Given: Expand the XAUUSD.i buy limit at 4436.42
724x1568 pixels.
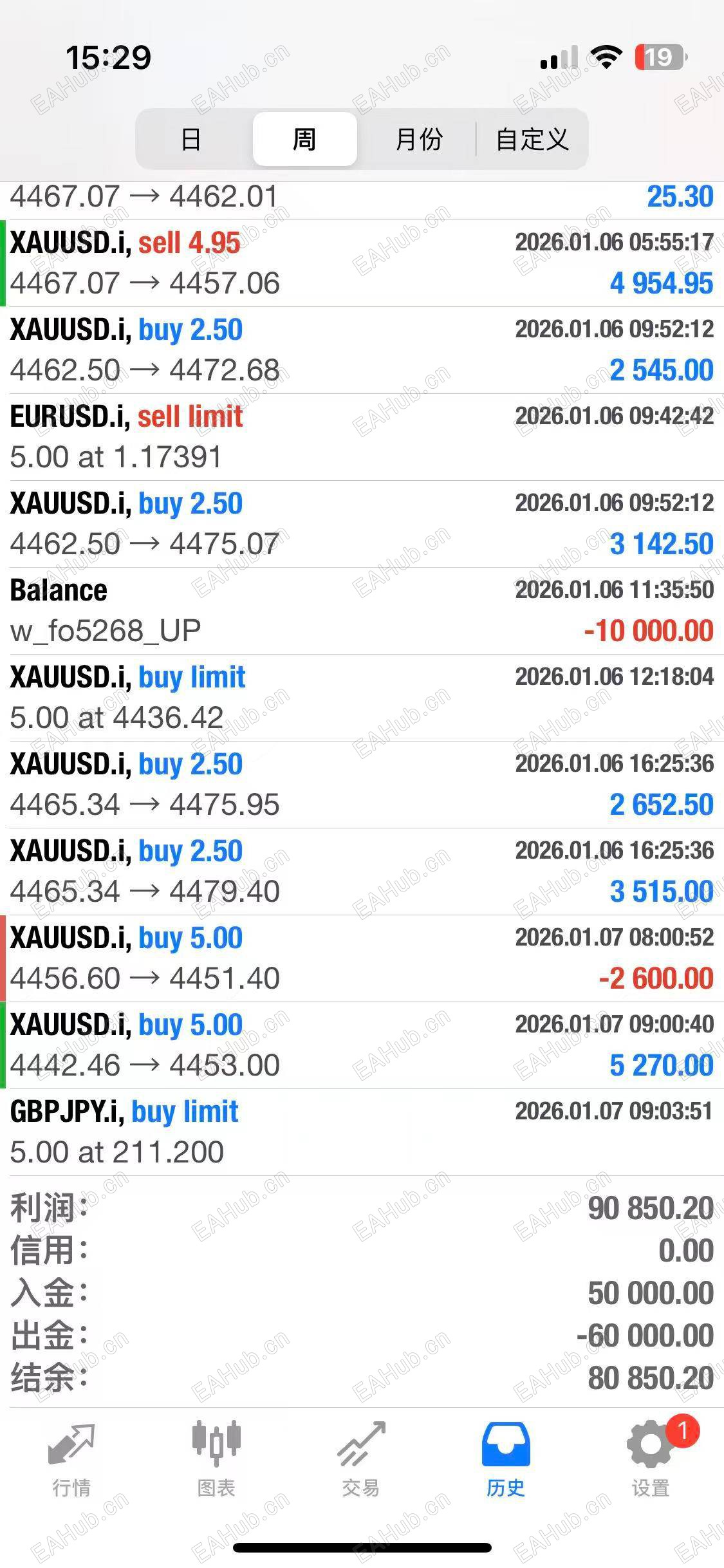Looking at the screenshot, I should coord(362,698).
